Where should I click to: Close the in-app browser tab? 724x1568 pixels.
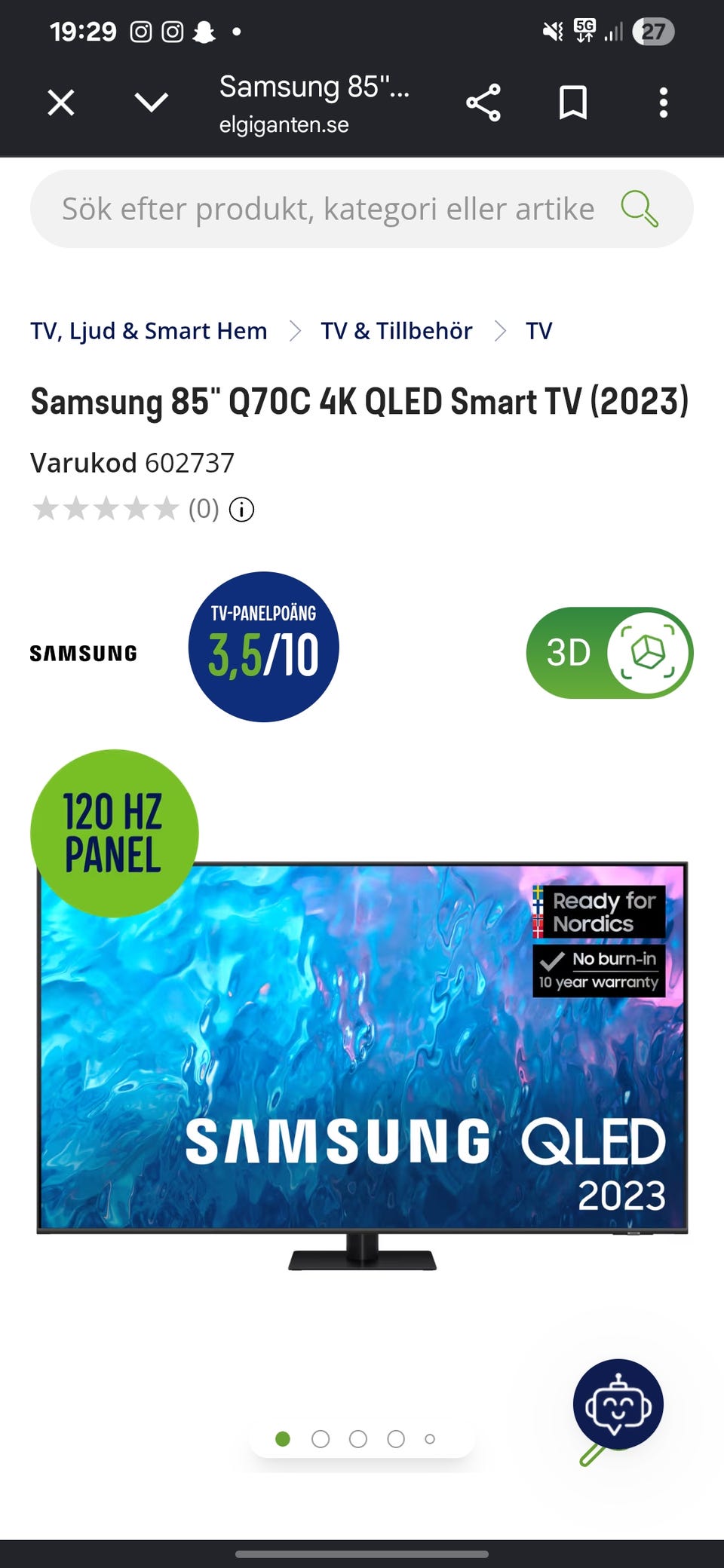click(61, 103)
